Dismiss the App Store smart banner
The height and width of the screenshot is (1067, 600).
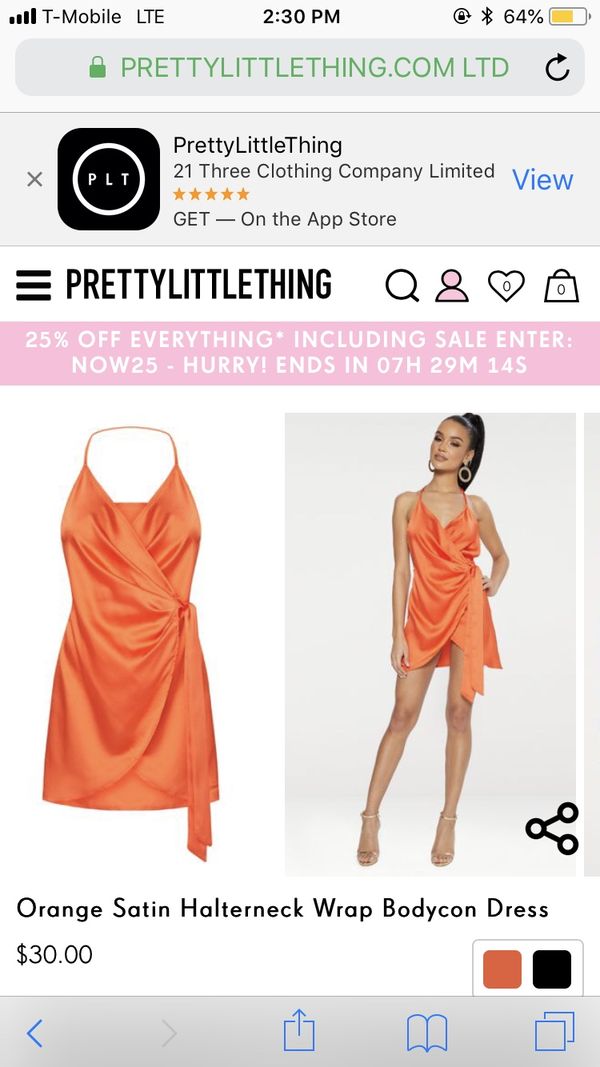point(35,179)
